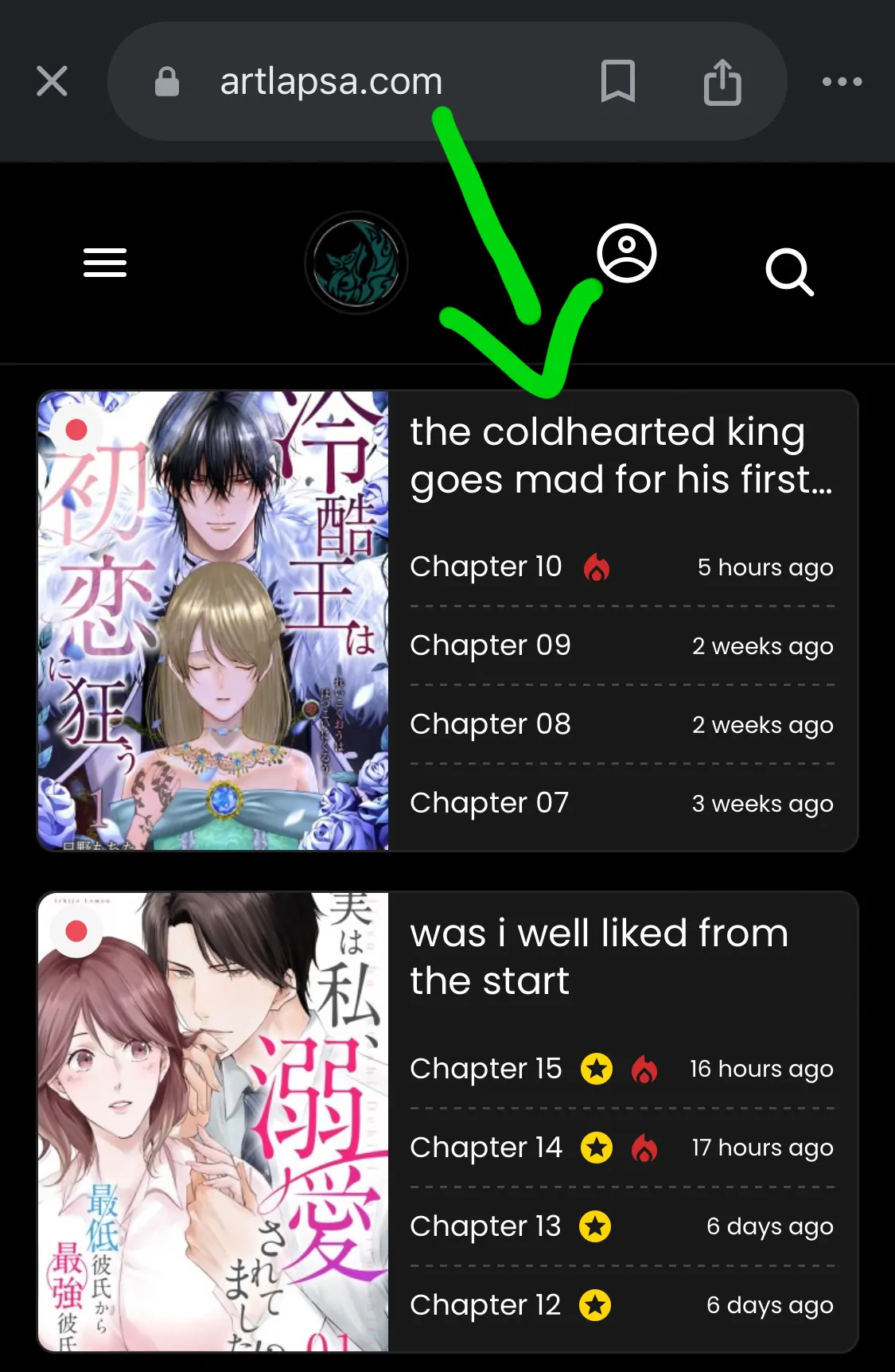Read Chapter 07 from 3 weeks ago
This screenshot has width=895, height=1372.
tap(489, 804)
